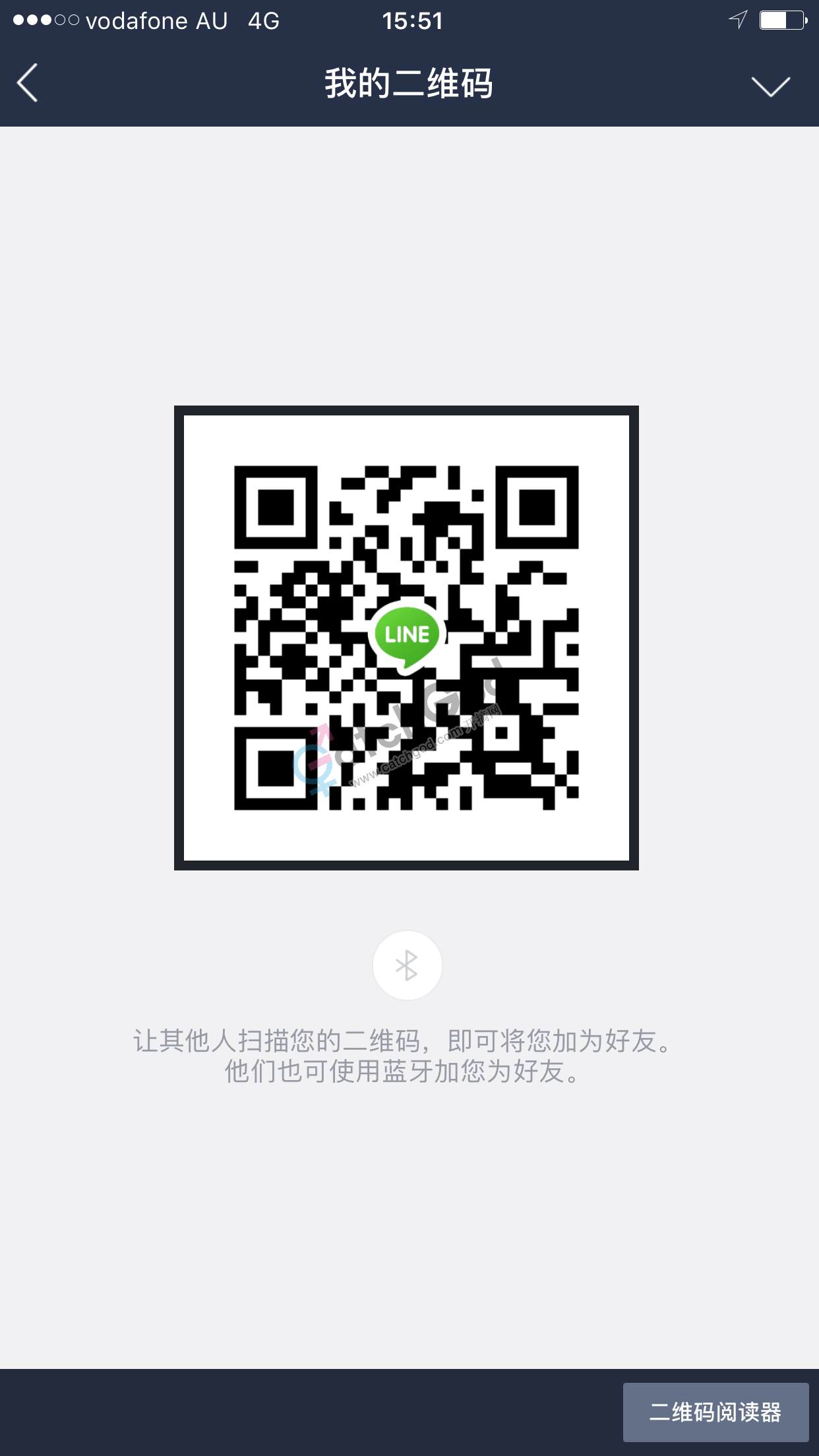
Task: Open the 二维码阅读器 QR code reader
Action: [715, 1412]
